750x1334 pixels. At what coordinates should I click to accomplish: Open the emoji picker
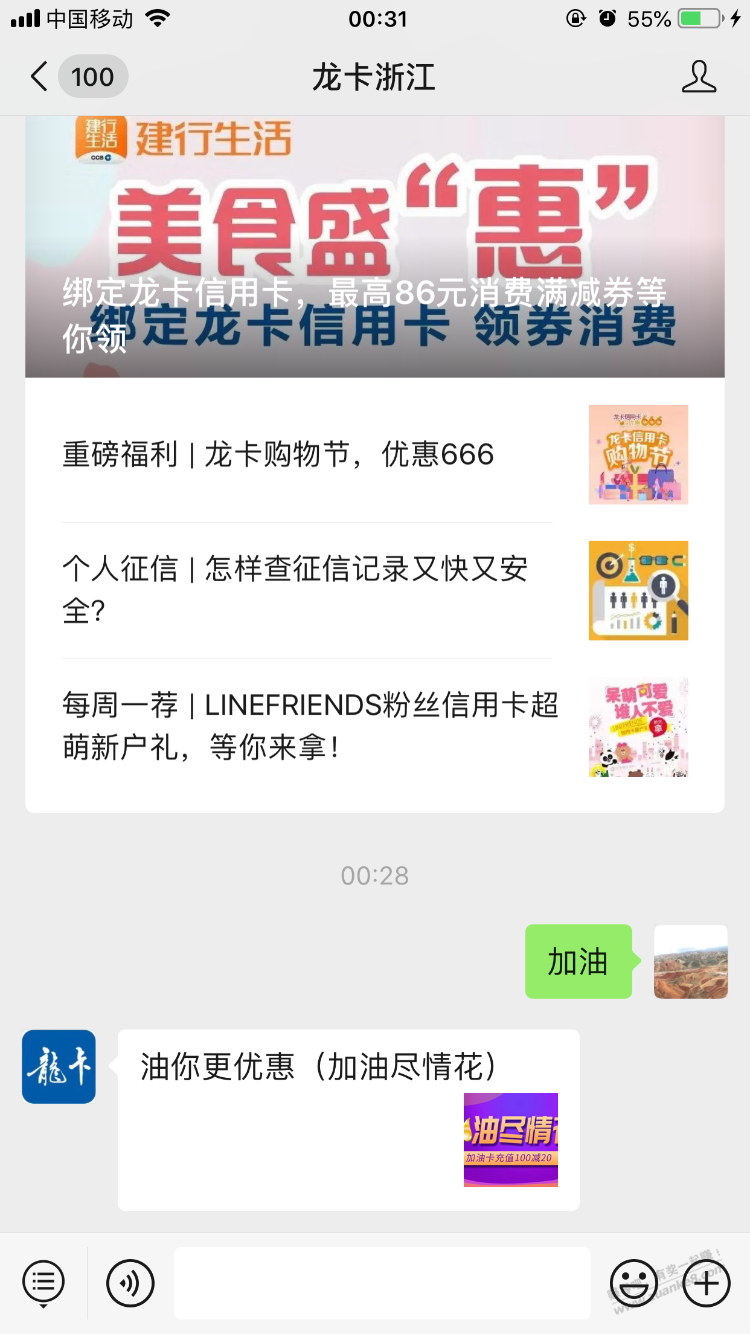(634, 1282)
